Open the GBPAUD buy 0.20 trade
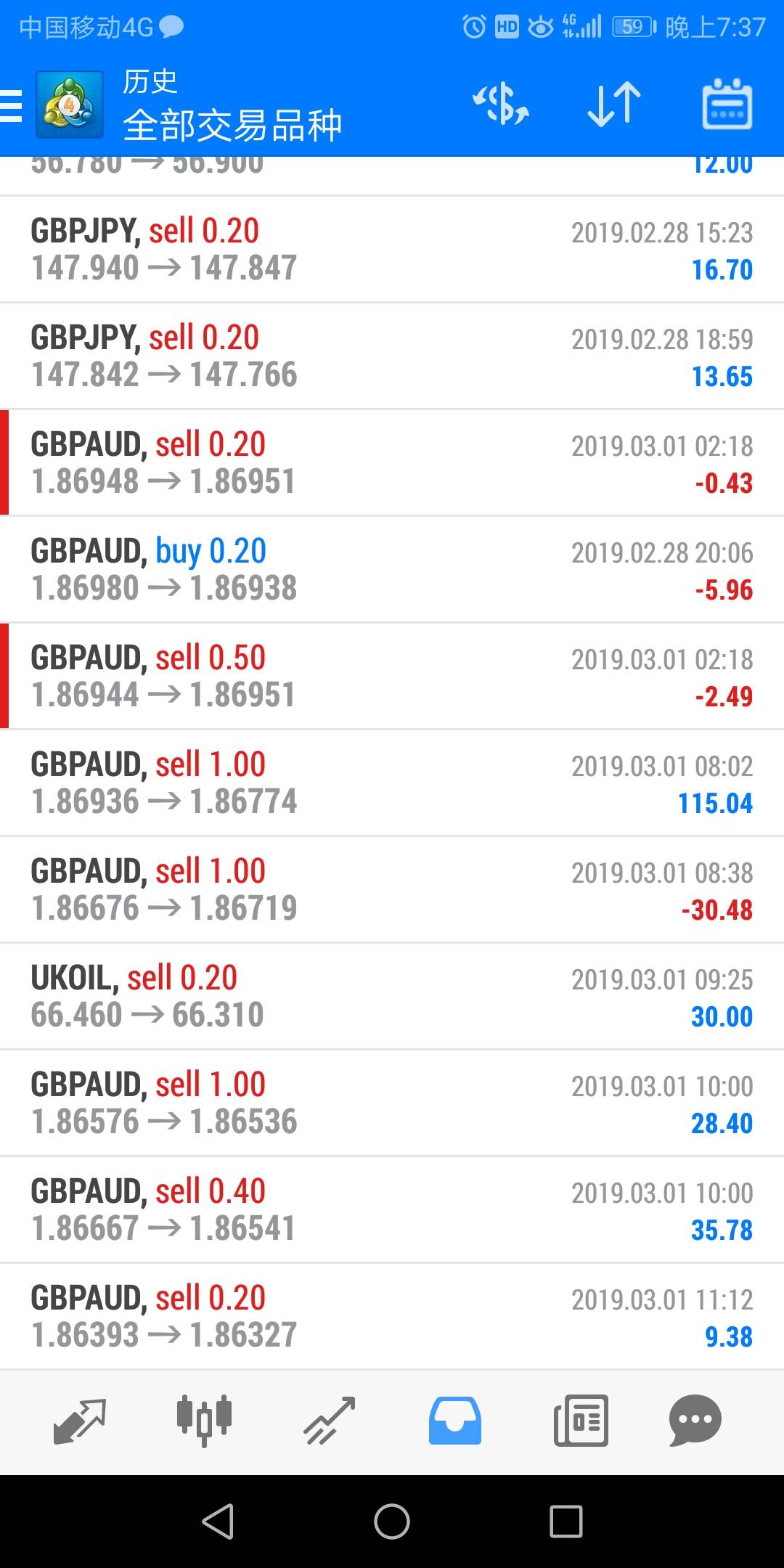Viewport: 784px width, 1568px height. pos(392,569)
